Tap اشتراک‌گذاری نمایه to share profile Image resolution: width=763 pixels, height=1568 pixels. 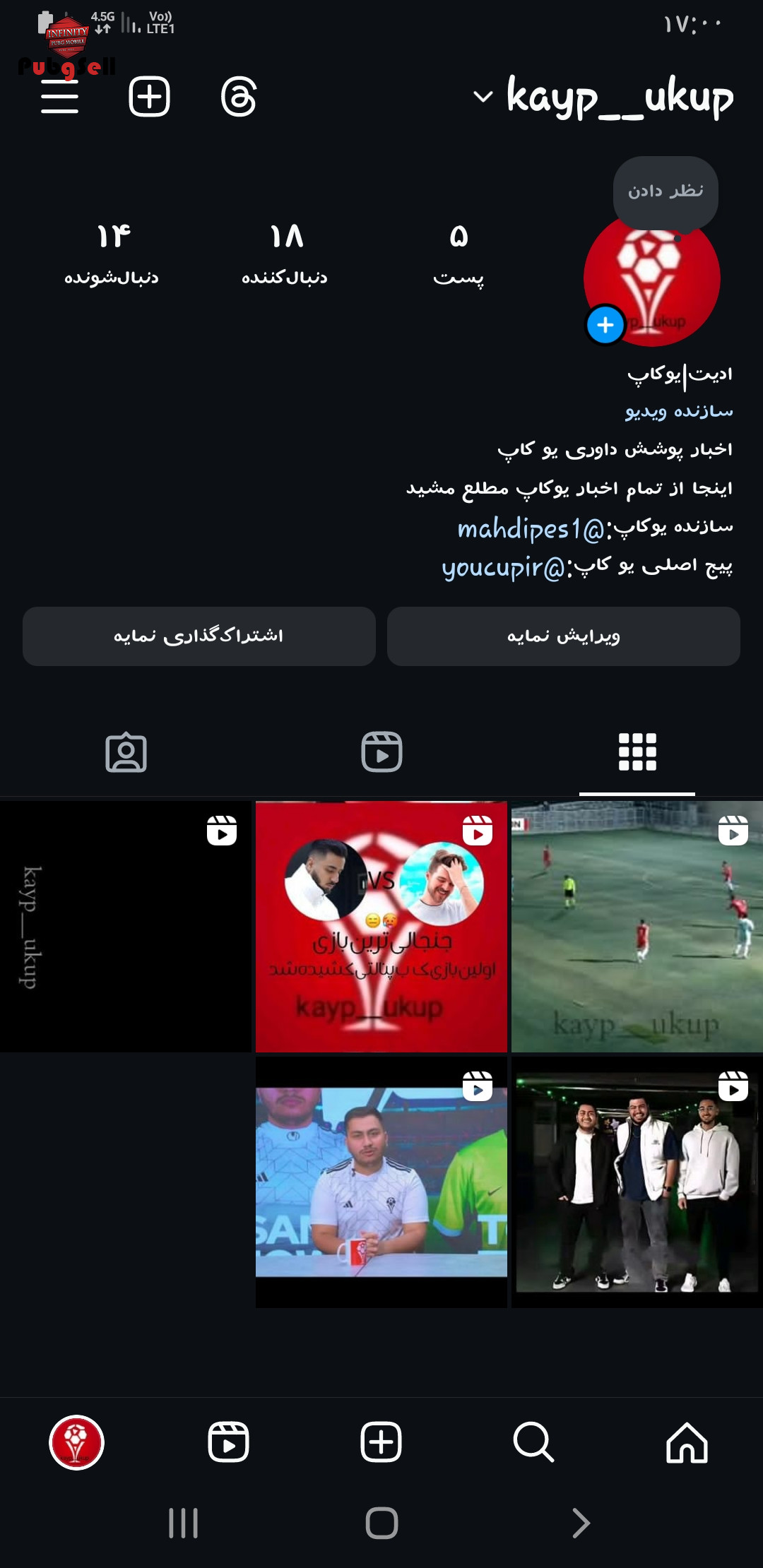click(x=199, y=636)
